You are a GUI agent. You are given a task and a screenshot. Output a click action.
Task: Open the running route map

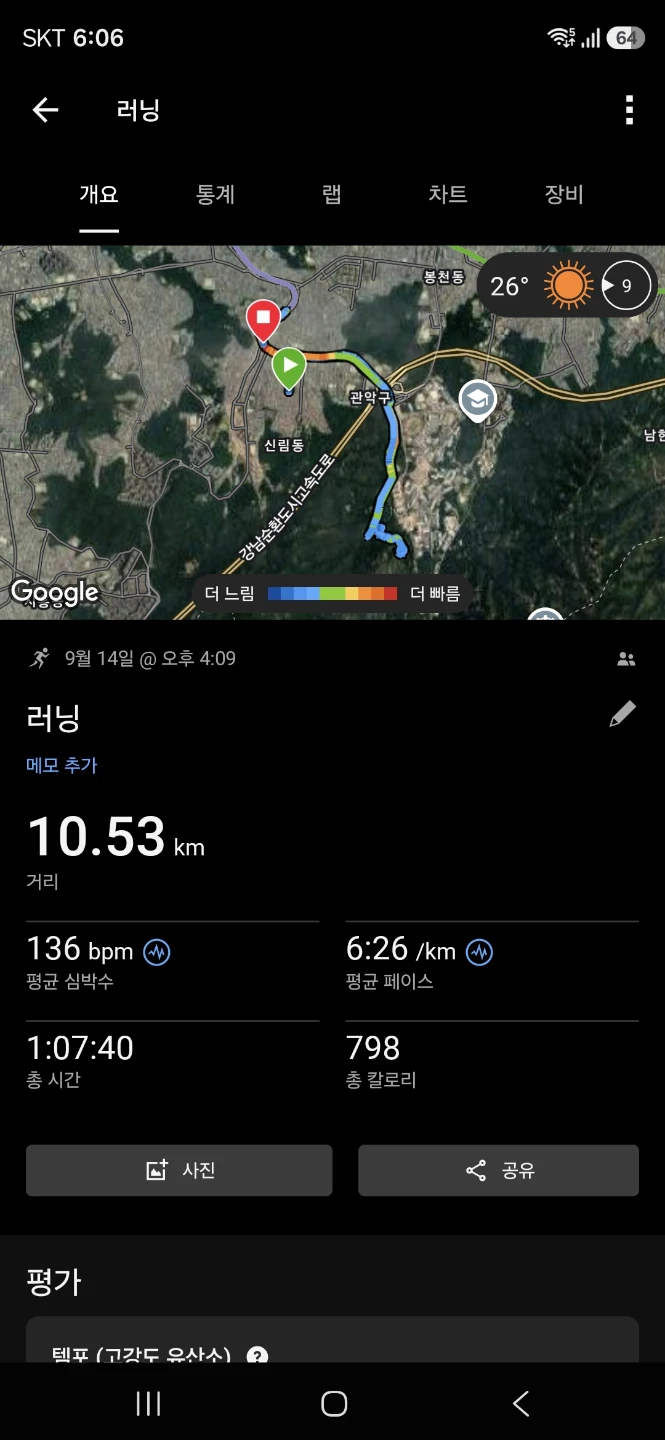pyautogui.click(x=332, y=432)
